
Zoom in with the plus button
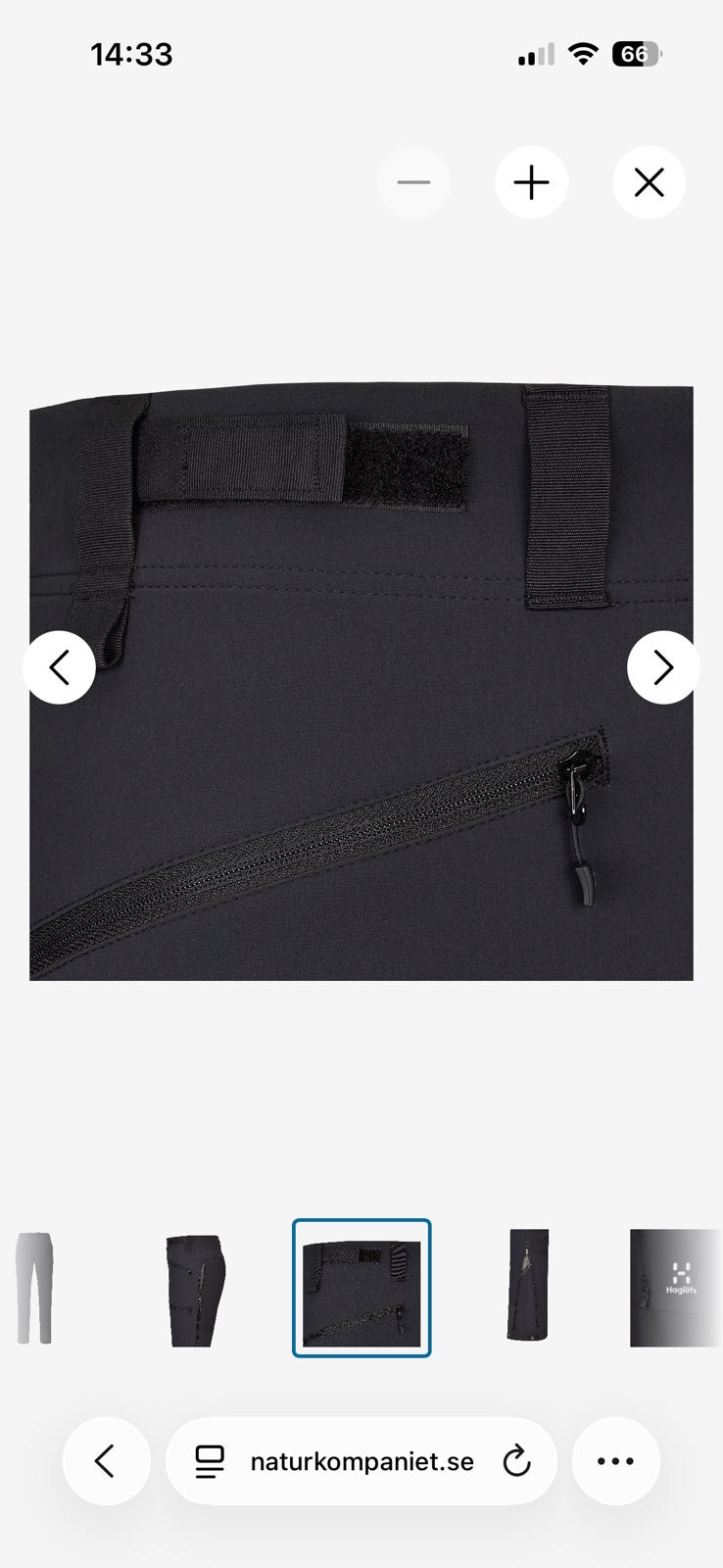pos(531,183)
